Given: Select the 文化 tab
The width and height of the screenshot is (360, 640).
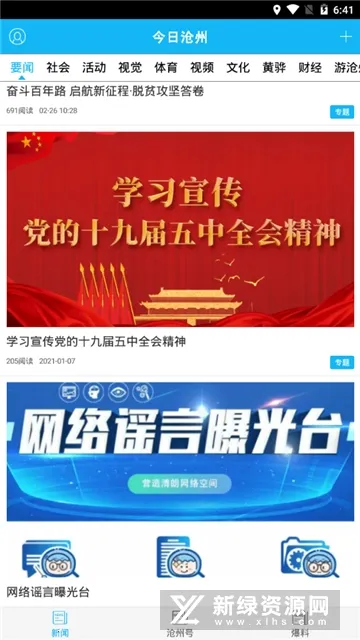Looking at the screenshot, I should coord(238,67).
